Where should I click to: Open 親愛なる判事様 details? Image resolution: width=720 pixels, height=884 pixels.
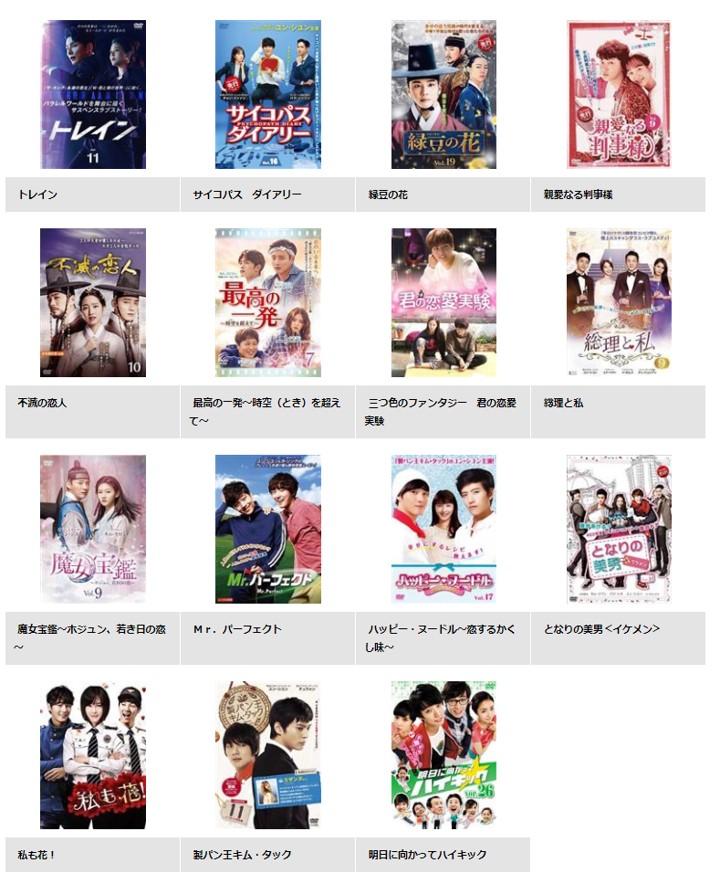(618, 95)
